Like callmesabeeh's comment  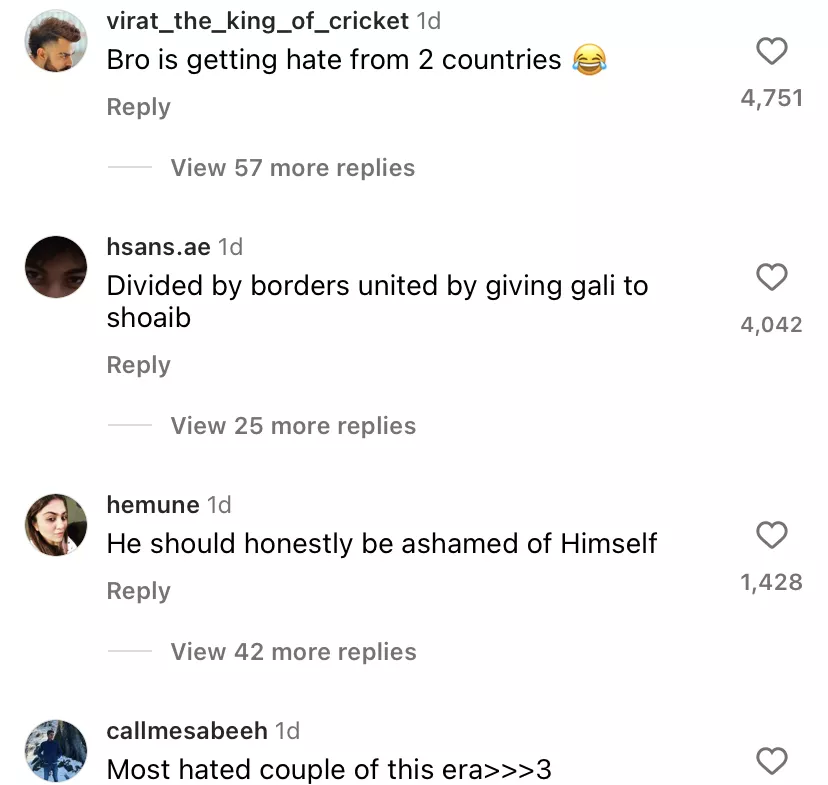coord(771,761)
